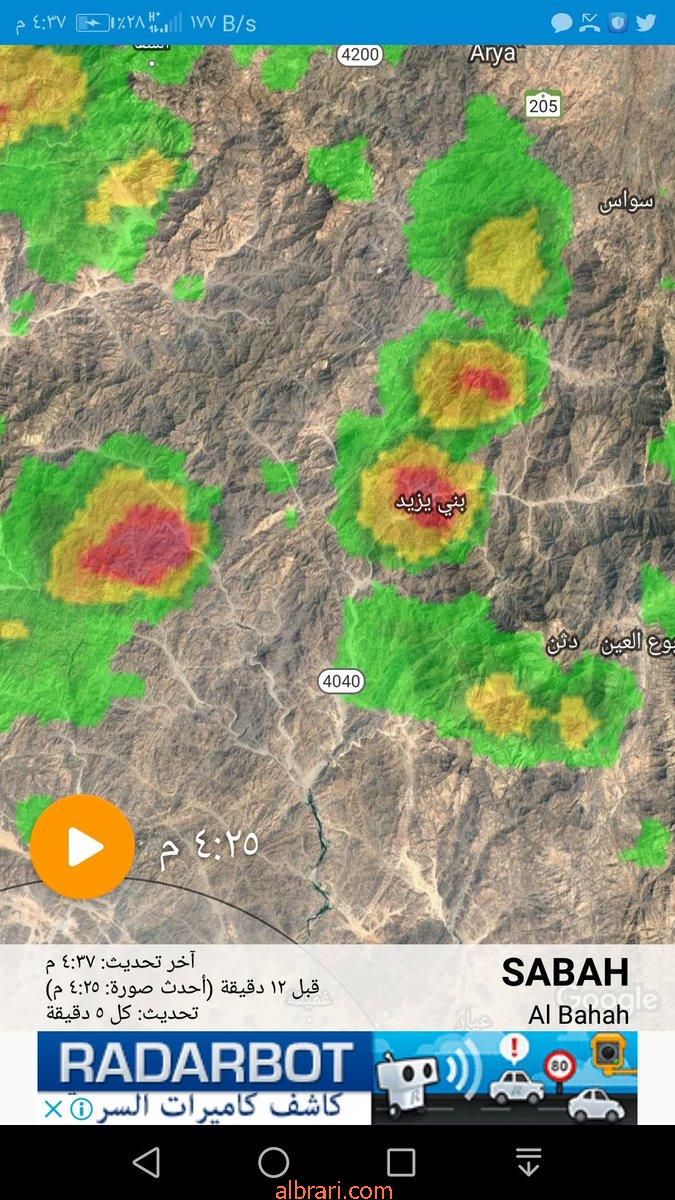Hide the navigation bar with down arrow
Image resolution: width=675 pixels, height=1200 pixels.
(x=528, y=1162)
